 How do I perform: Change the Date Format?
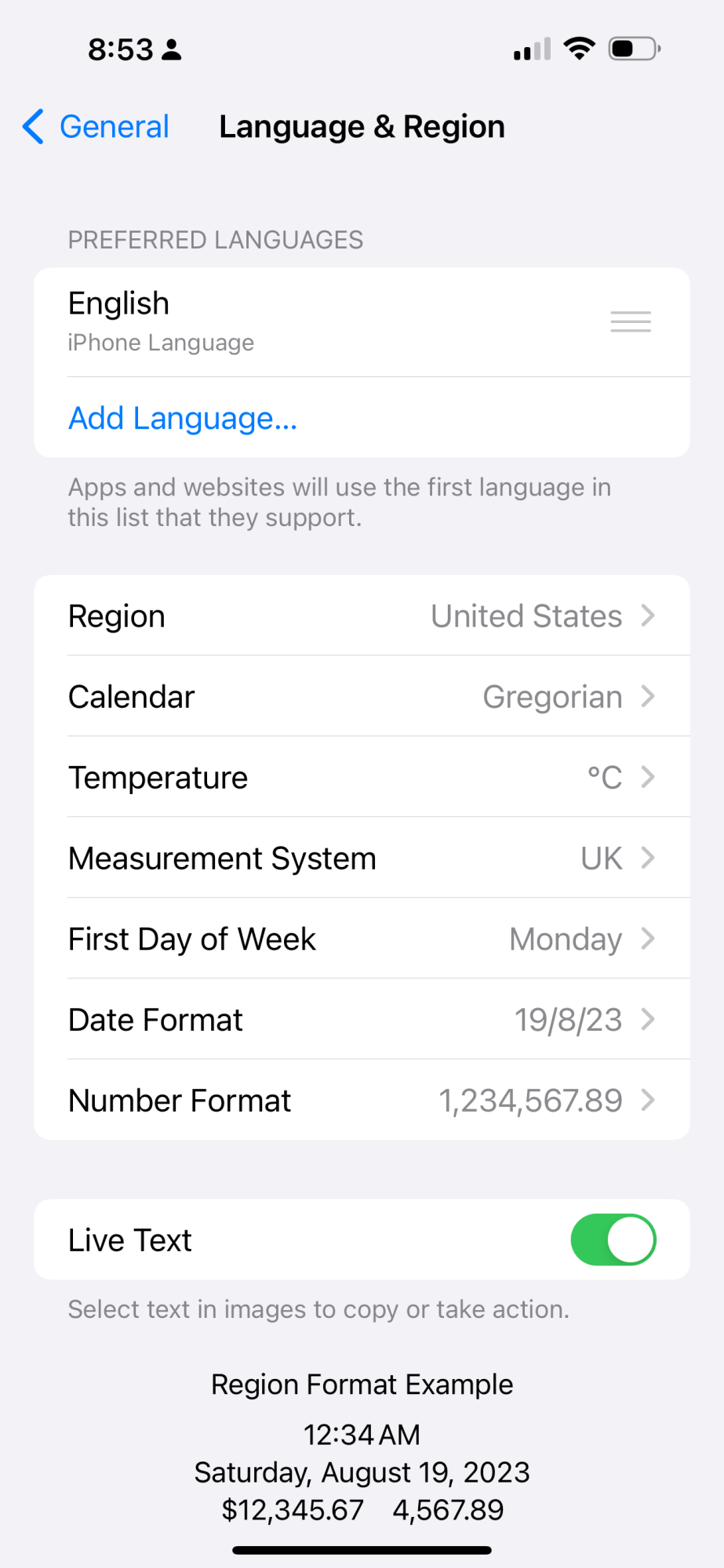tap(362, 1020)
